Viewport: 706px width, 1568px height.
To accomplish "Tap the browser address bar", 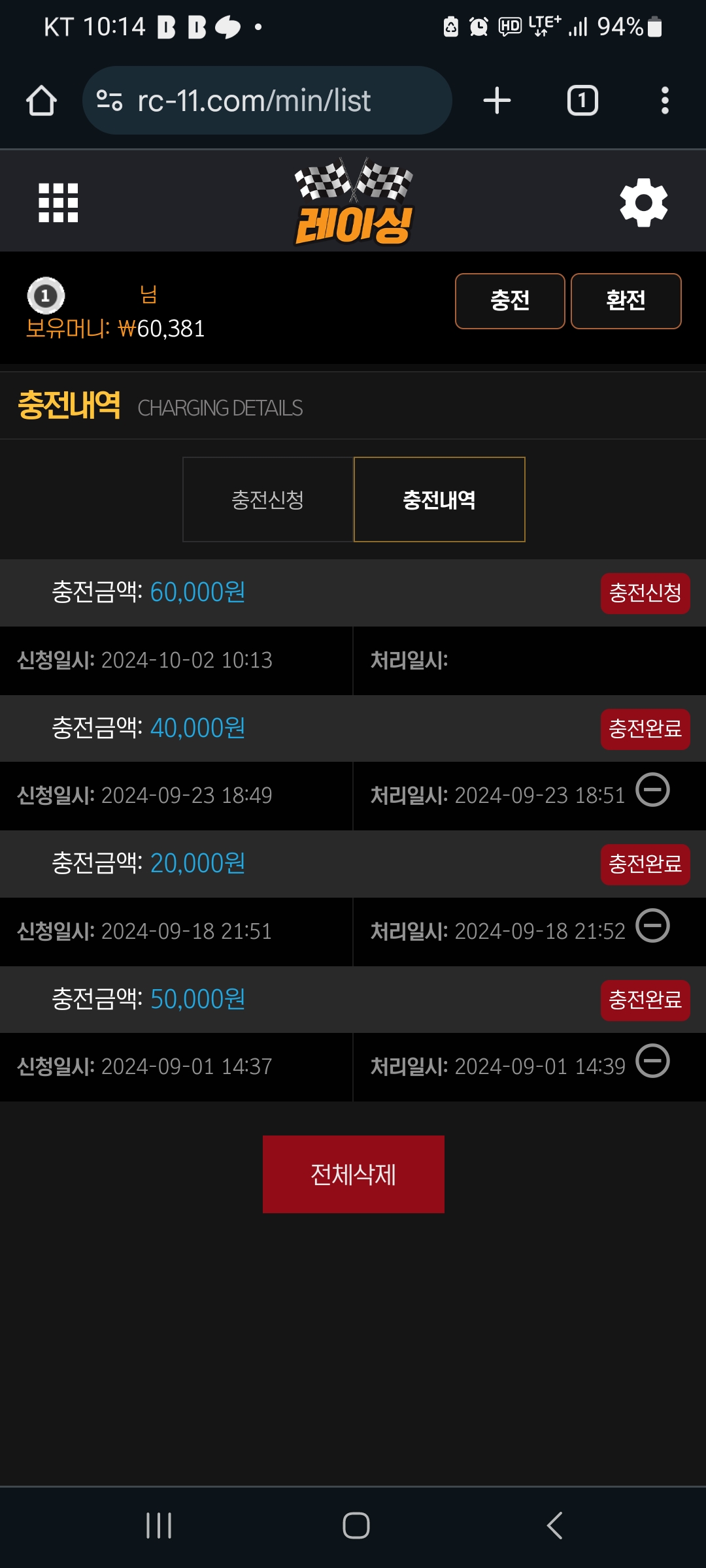I will [267, 101].
